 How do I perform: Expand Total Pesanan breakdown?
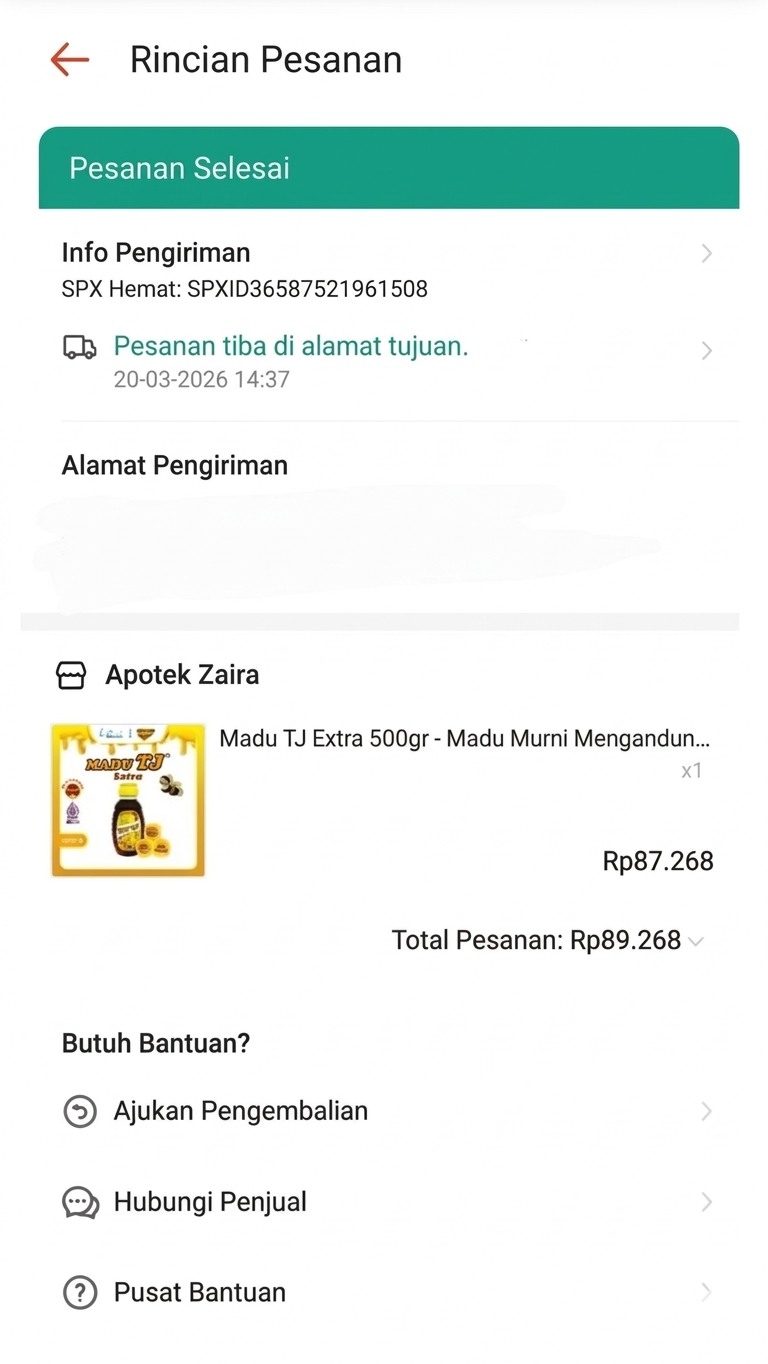pos(696,941)
